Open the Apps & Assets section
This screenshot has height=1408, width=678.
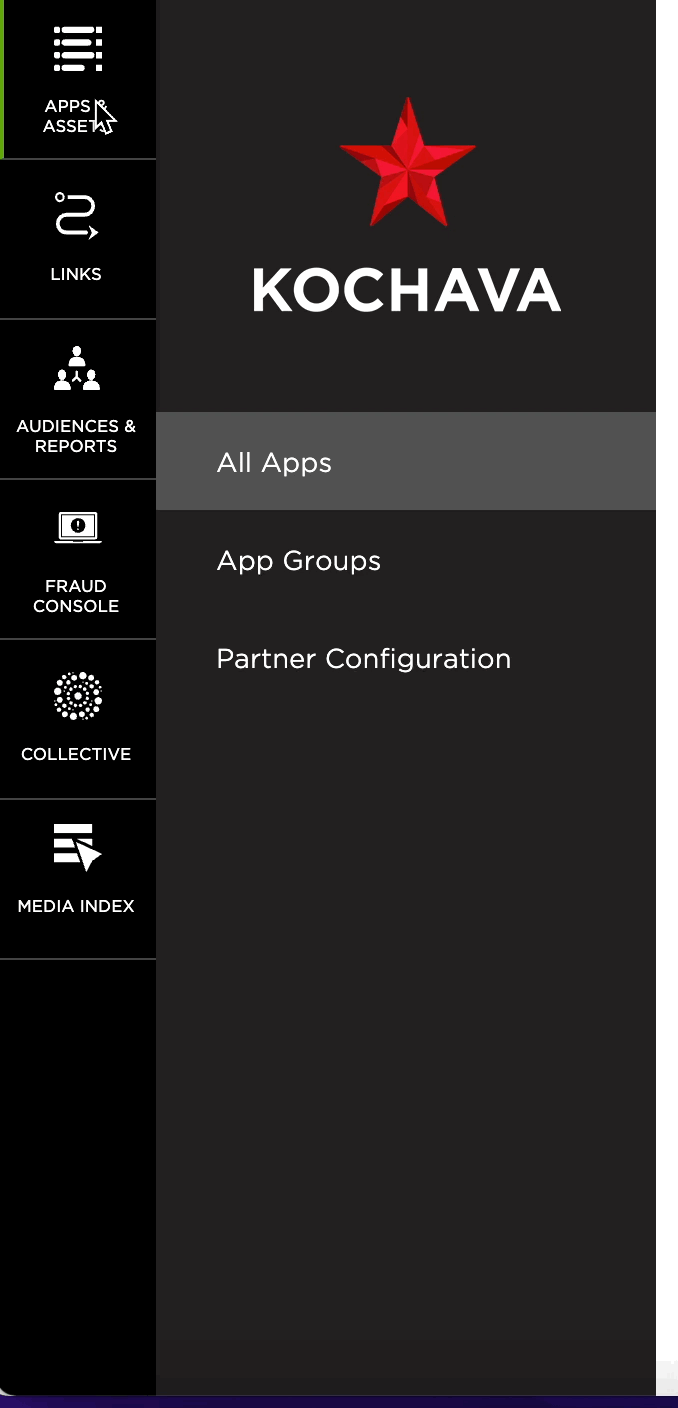77,80
